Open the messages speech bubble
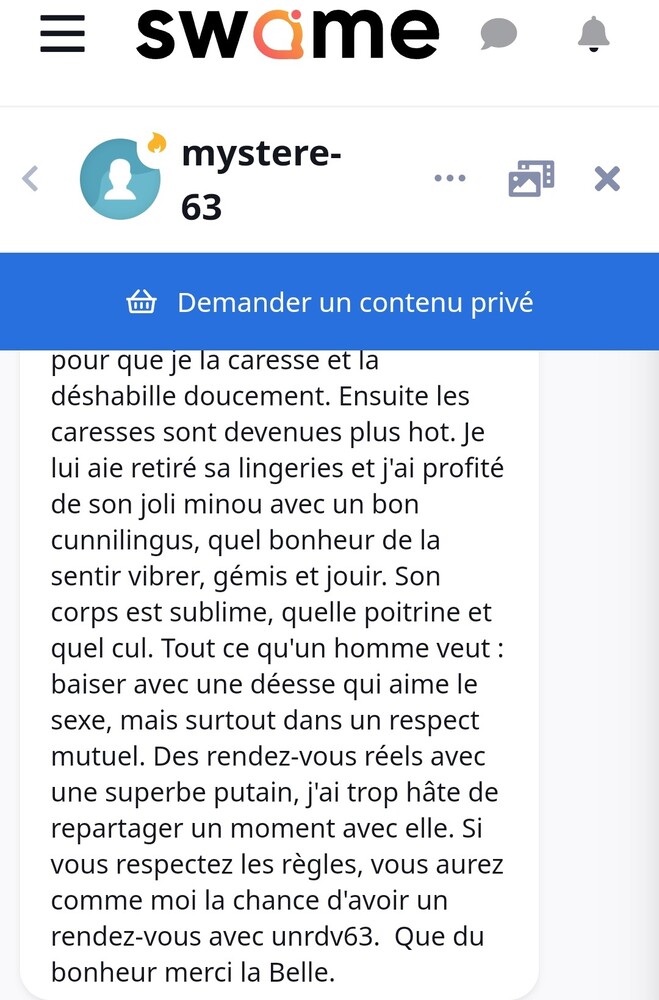This screenshot has height=1000, width=659. click(x=498, y=35)
